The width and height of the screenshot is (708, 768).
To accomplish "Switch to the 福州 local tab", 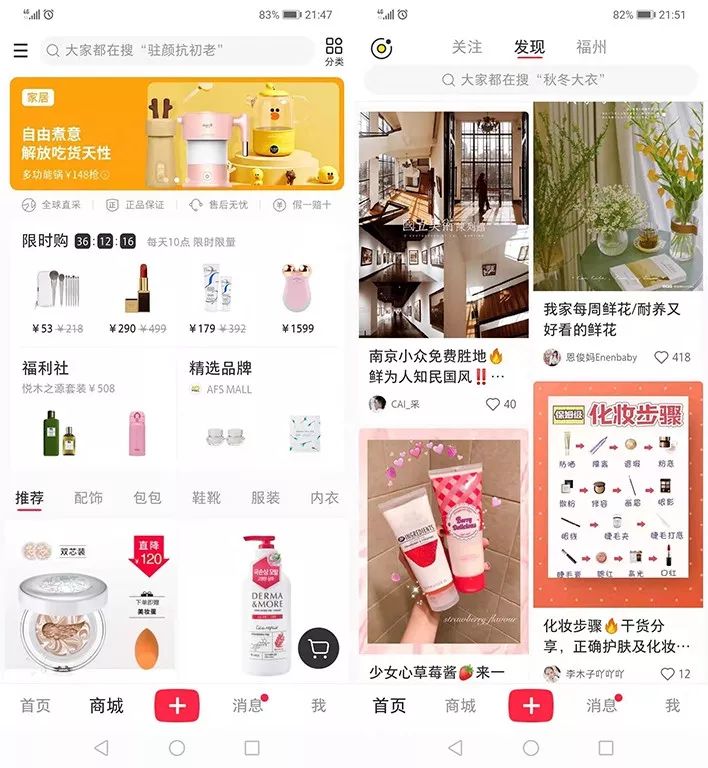I will [x=591, y=47].
